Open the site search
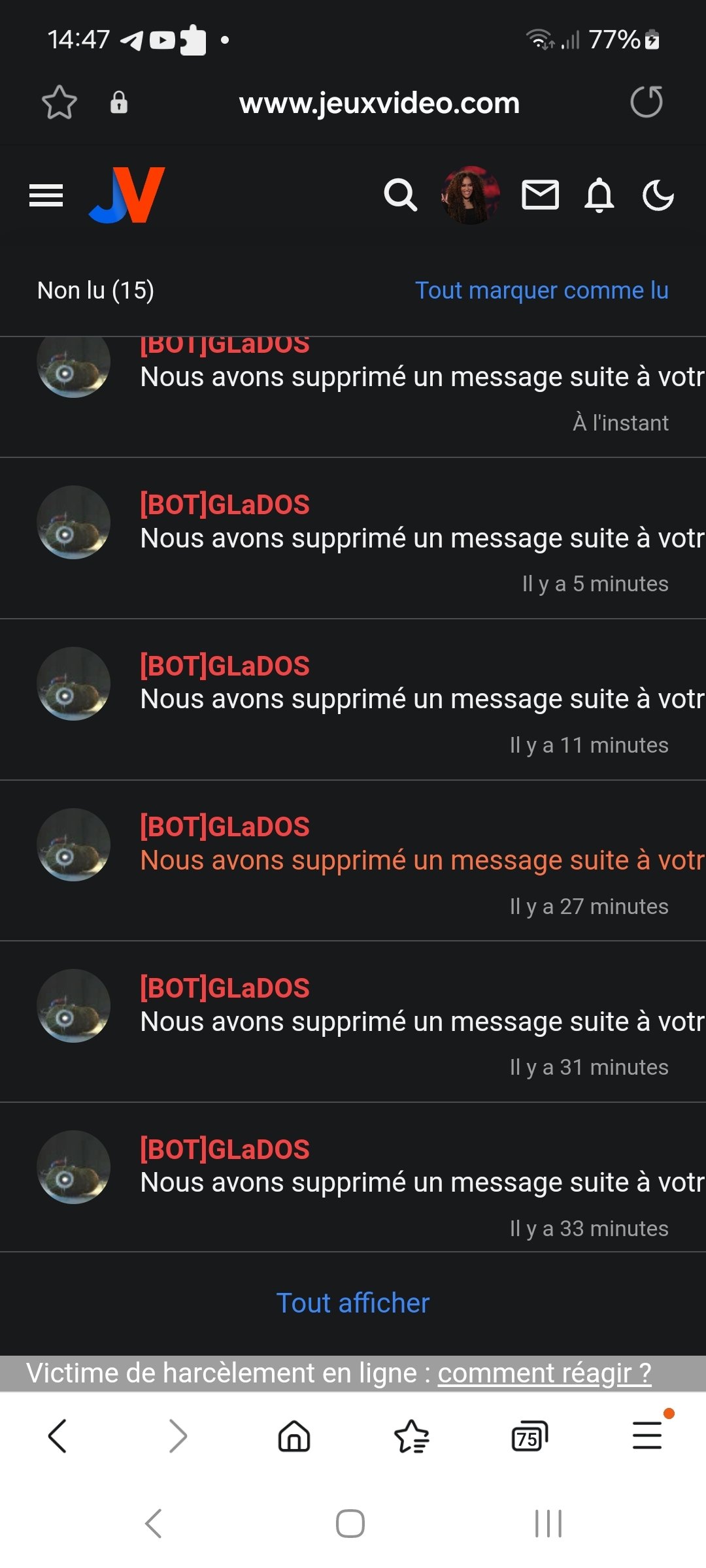 [x=400, y=195]
